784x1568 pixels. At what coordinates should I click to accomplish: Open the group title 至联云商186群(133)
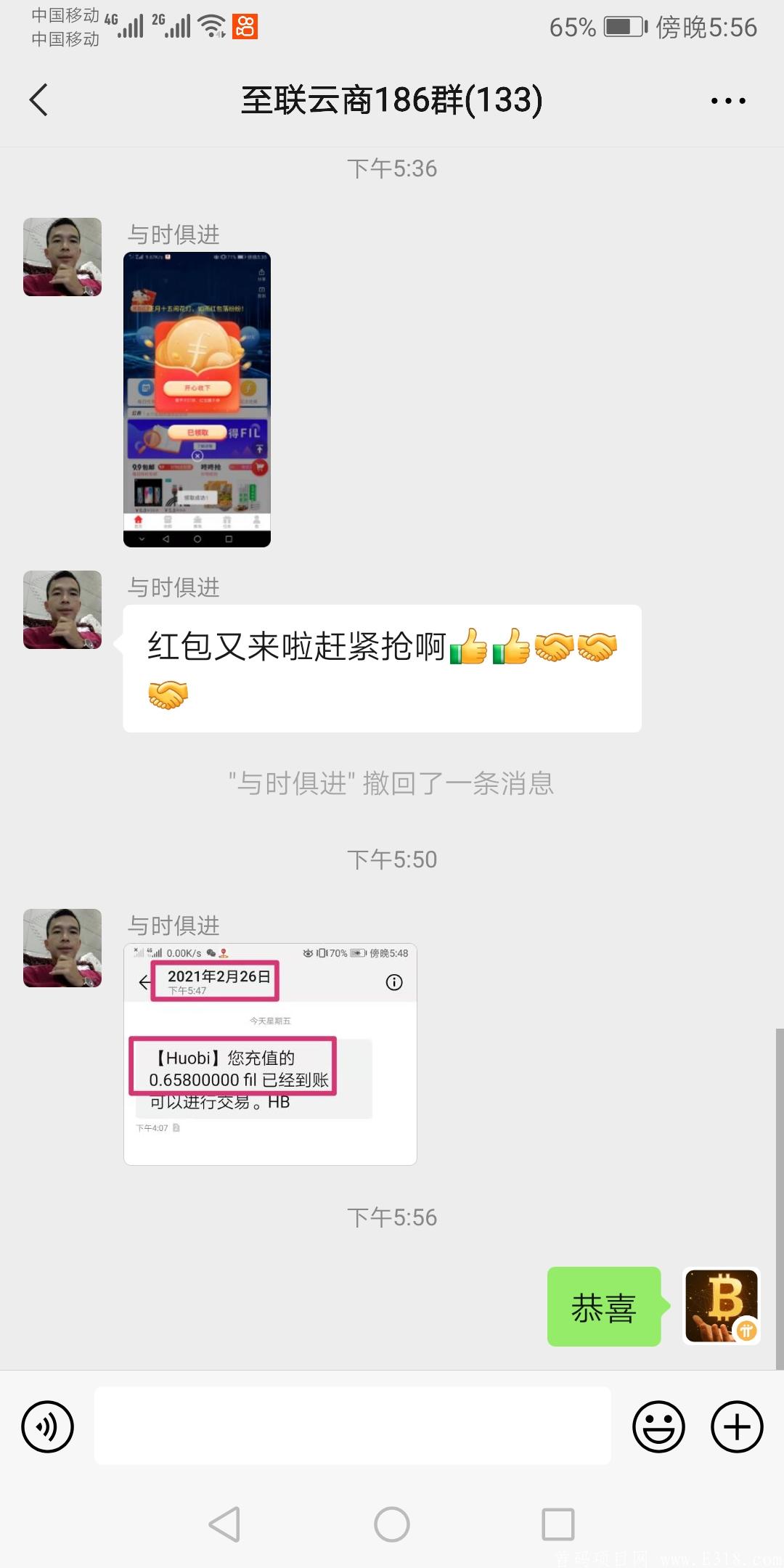click(392, 100)
